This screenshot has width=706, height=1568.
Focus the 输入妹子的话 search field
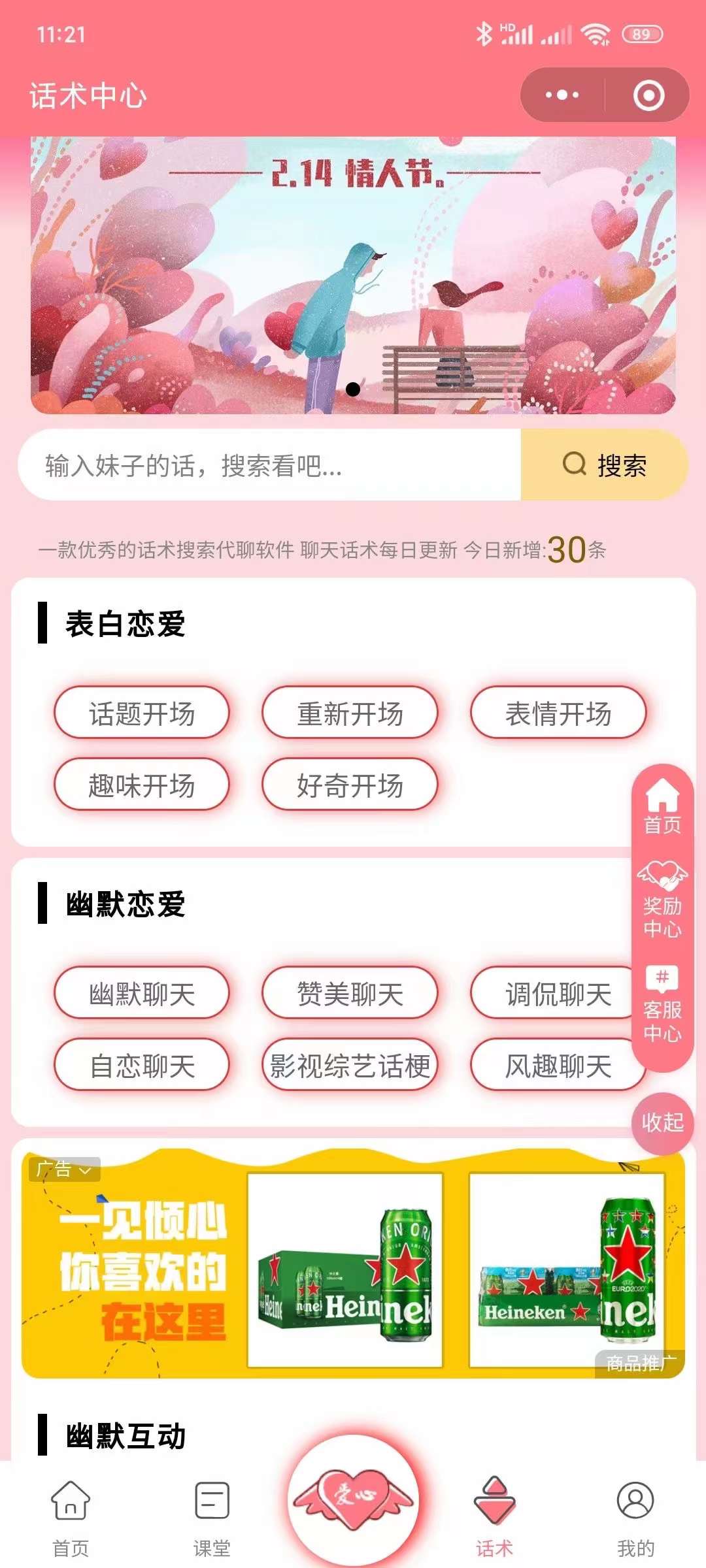(268, 465)
